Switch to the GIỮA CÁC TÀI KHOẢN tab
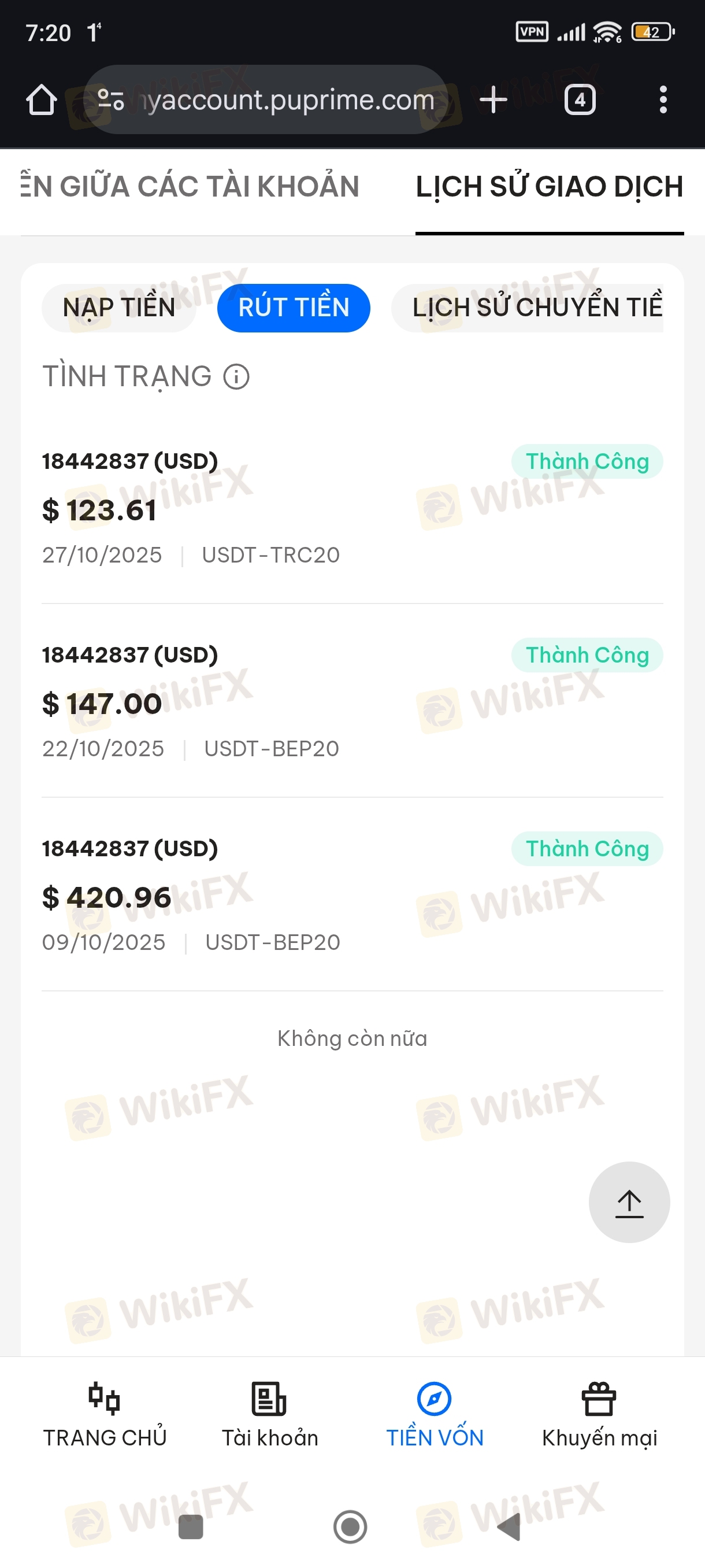 click(190, 186)
